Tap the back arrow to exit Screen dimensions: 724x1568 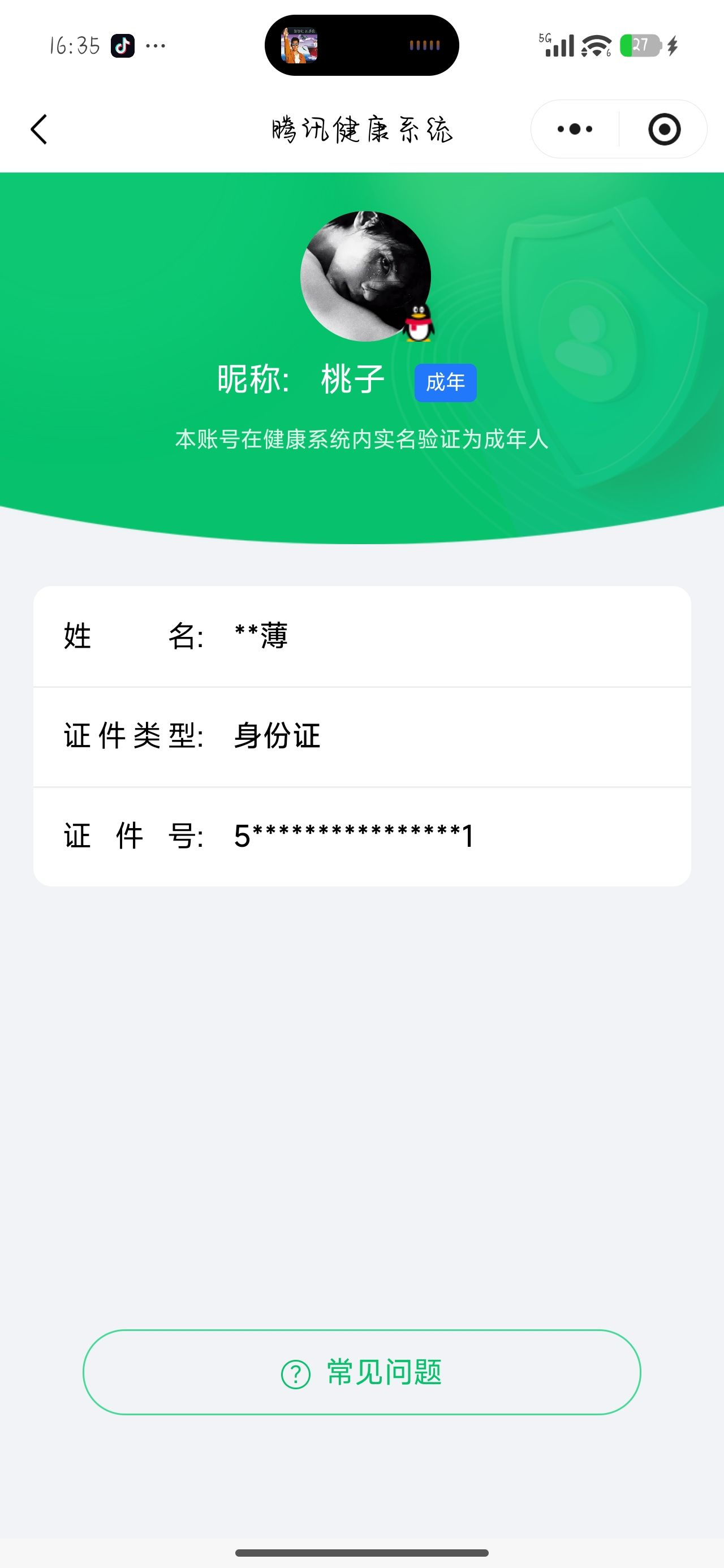tap(38, 129)
